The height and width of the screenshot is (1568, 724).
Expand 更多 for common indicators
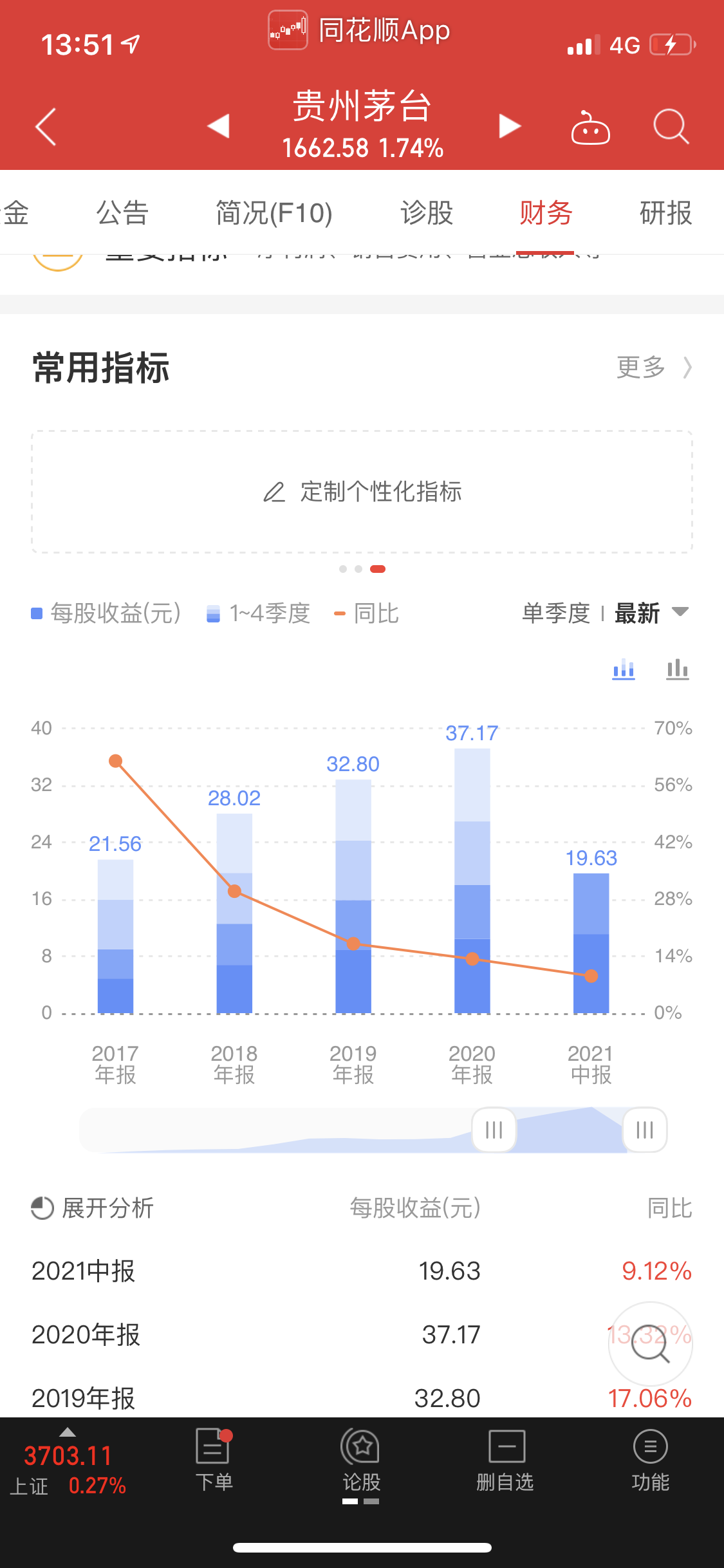(647, 368)
